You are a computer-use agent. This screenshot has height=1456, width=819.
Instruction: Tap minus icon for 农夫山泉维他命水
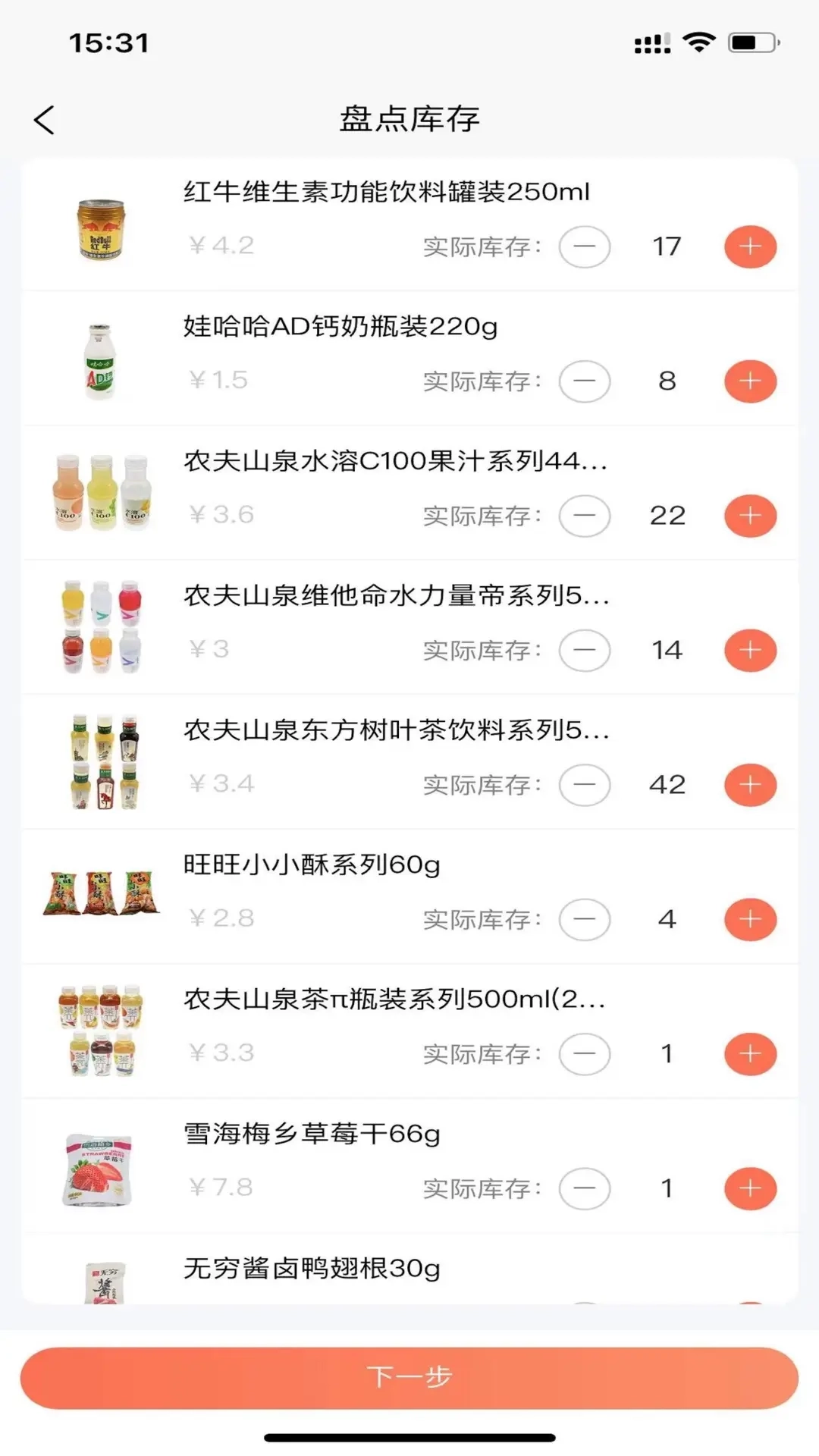tap(584, 650)
